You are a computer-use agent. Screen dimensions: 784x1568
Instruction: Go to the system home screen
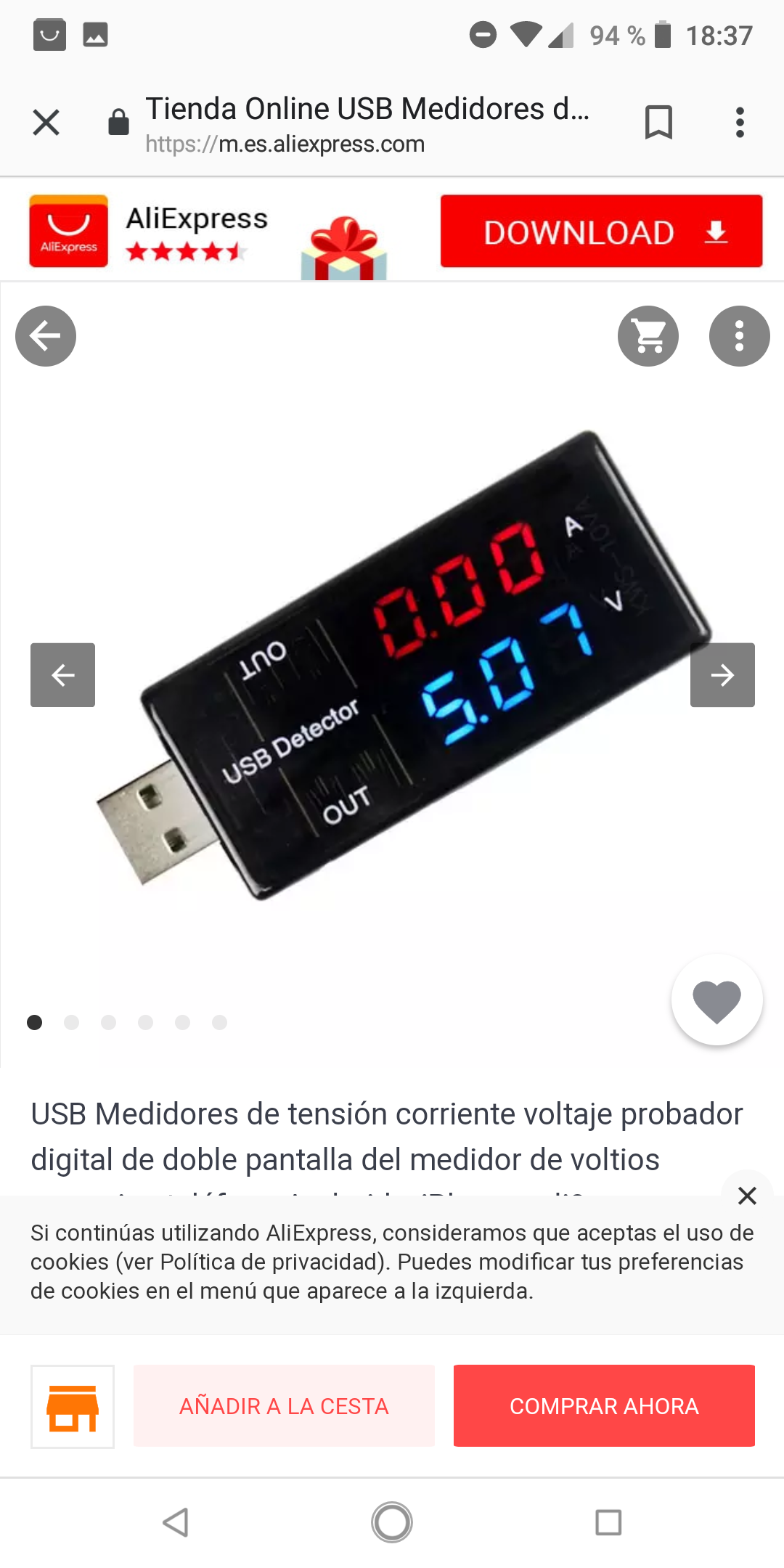pos(392,1522)
